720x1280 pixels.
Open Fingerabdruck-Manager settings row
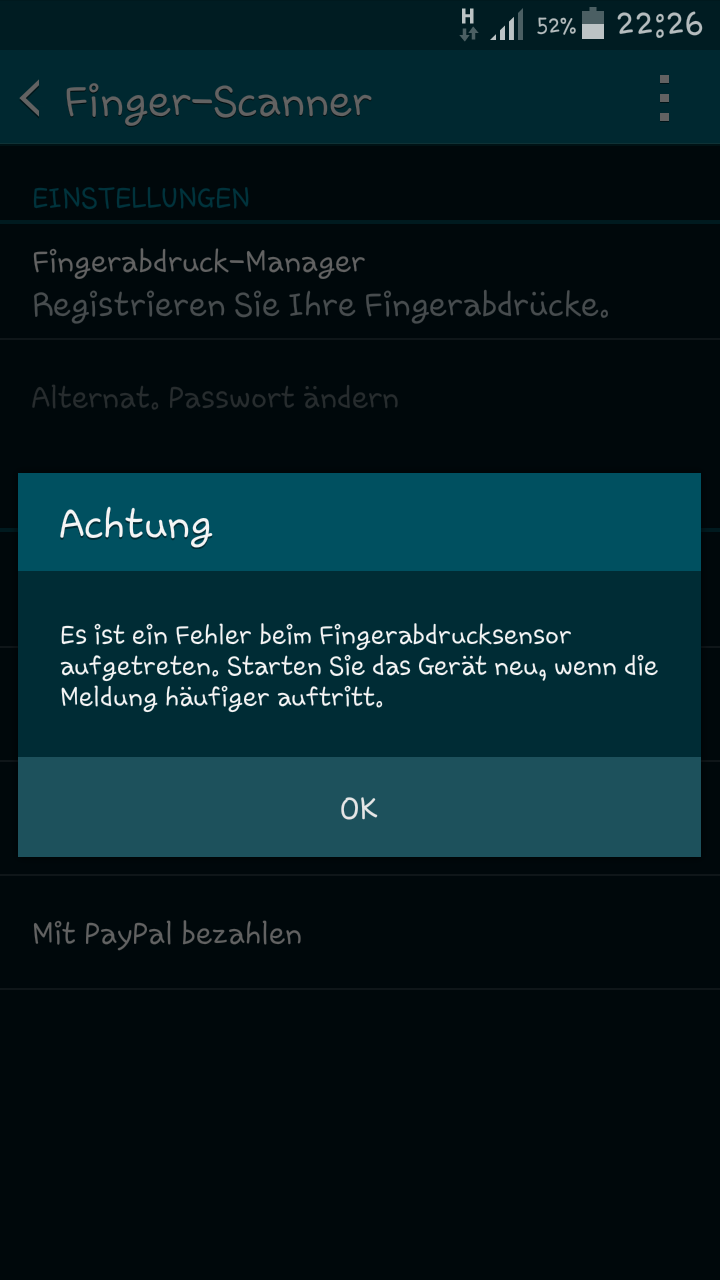[x=360, y=284]
